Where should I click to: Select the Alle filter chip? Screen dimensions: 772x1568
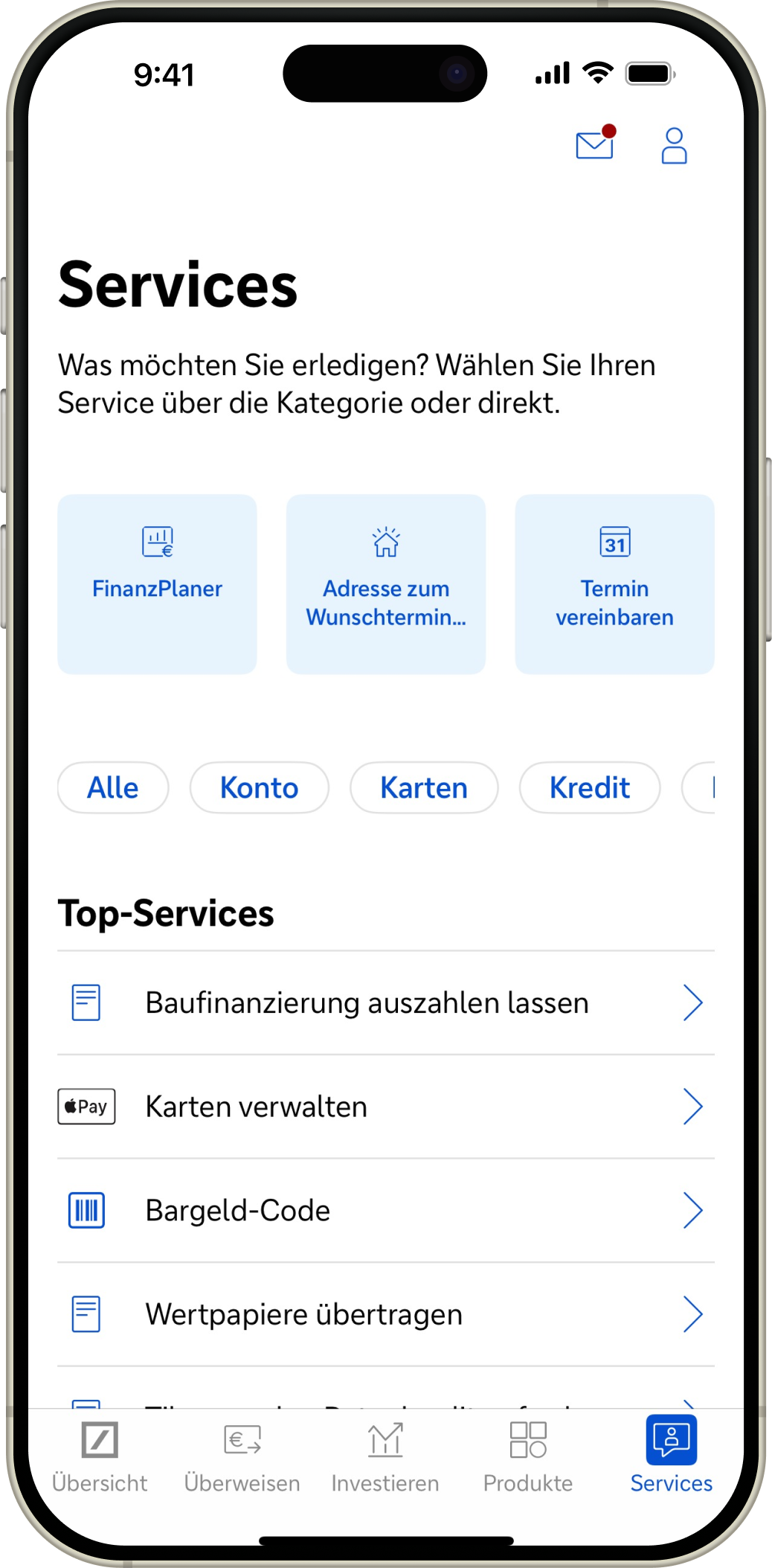[113, 787]
